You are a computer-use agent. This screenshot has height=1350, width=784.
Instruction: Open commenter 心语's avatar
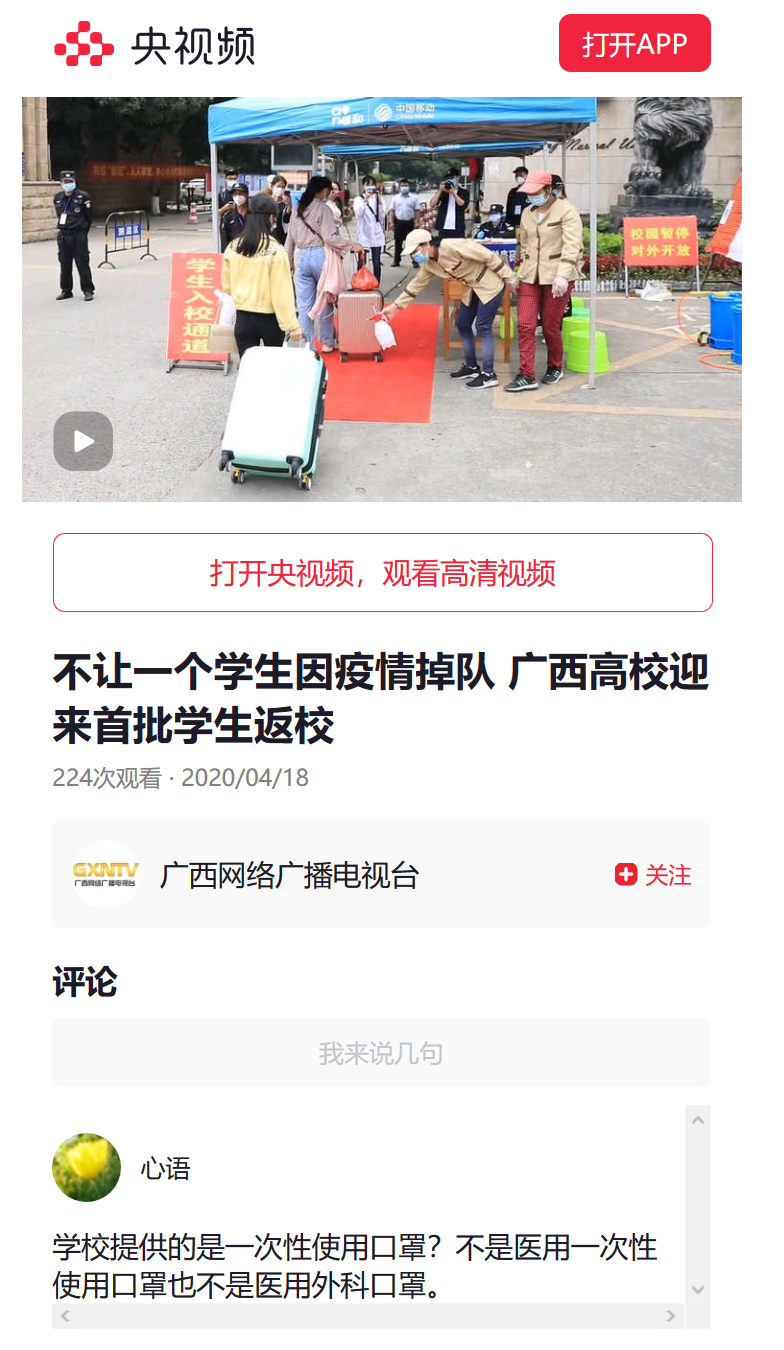click(87, 1167)
